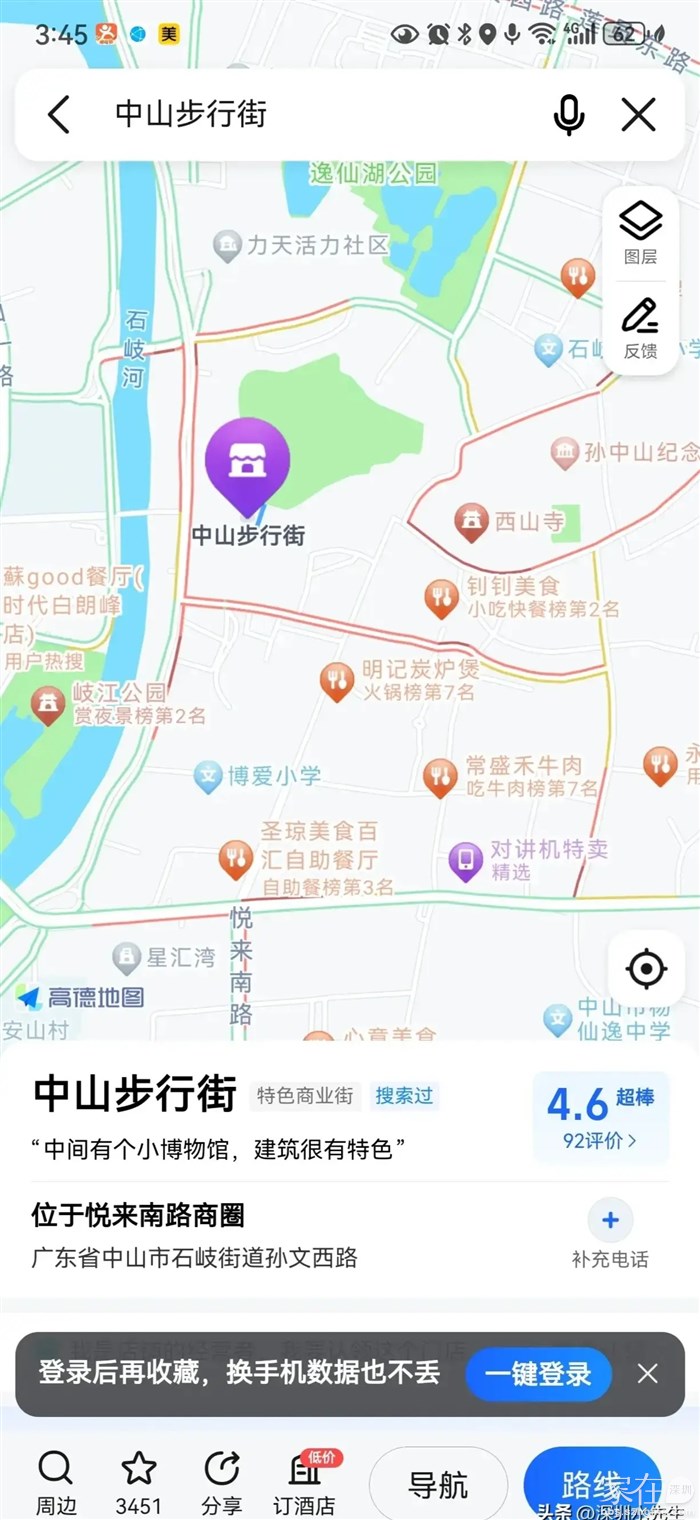Recenter the map on my location
Screen dimensions: 700x1520
646,969
